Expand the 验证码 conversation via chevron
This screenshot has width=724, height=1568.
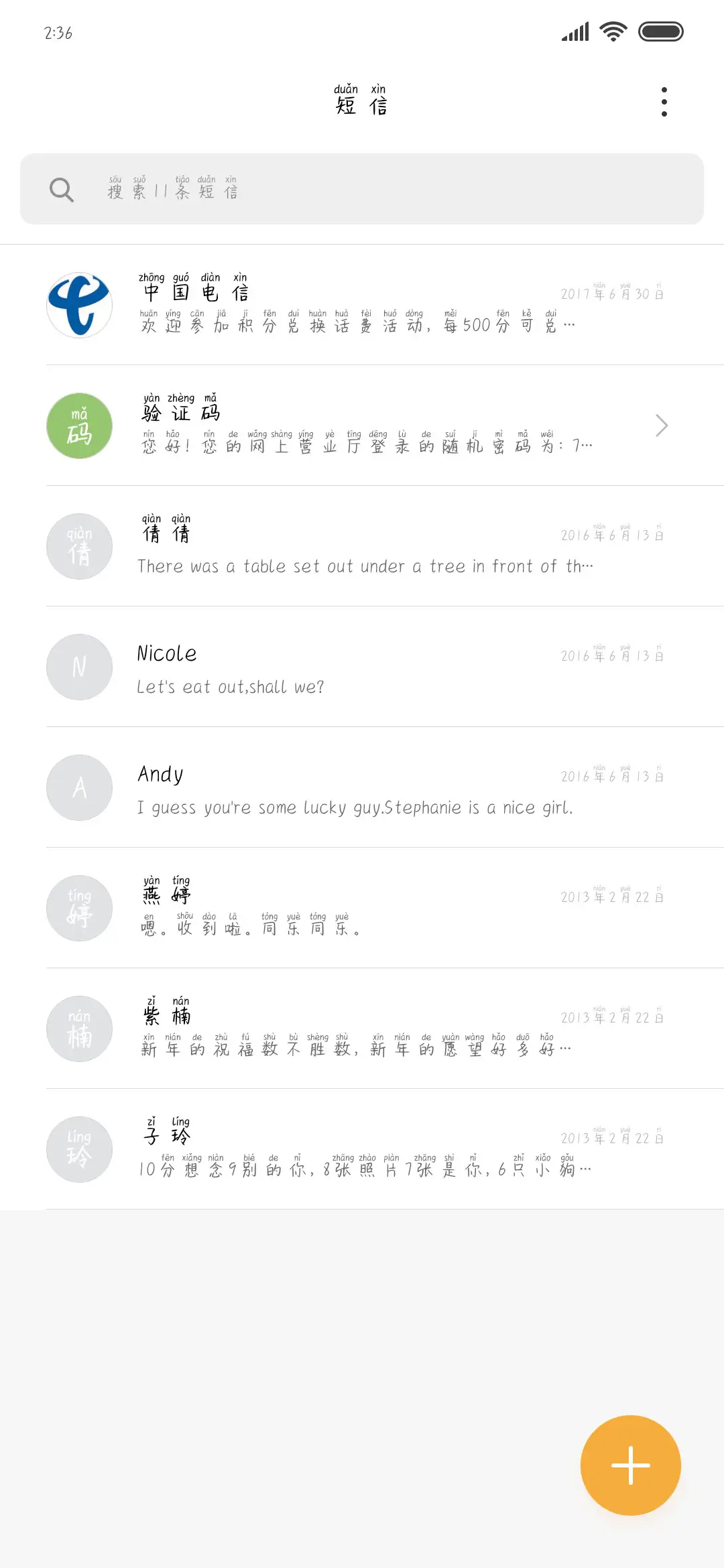click(x=661, y=426)
